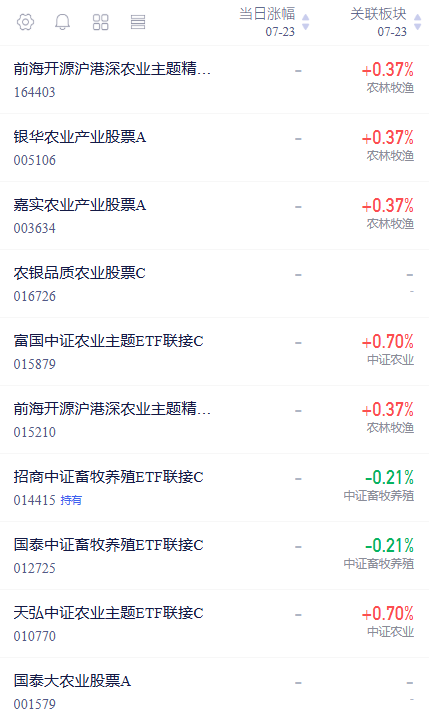
Task: Switch to list view layout
Action: tap(138, 22)
